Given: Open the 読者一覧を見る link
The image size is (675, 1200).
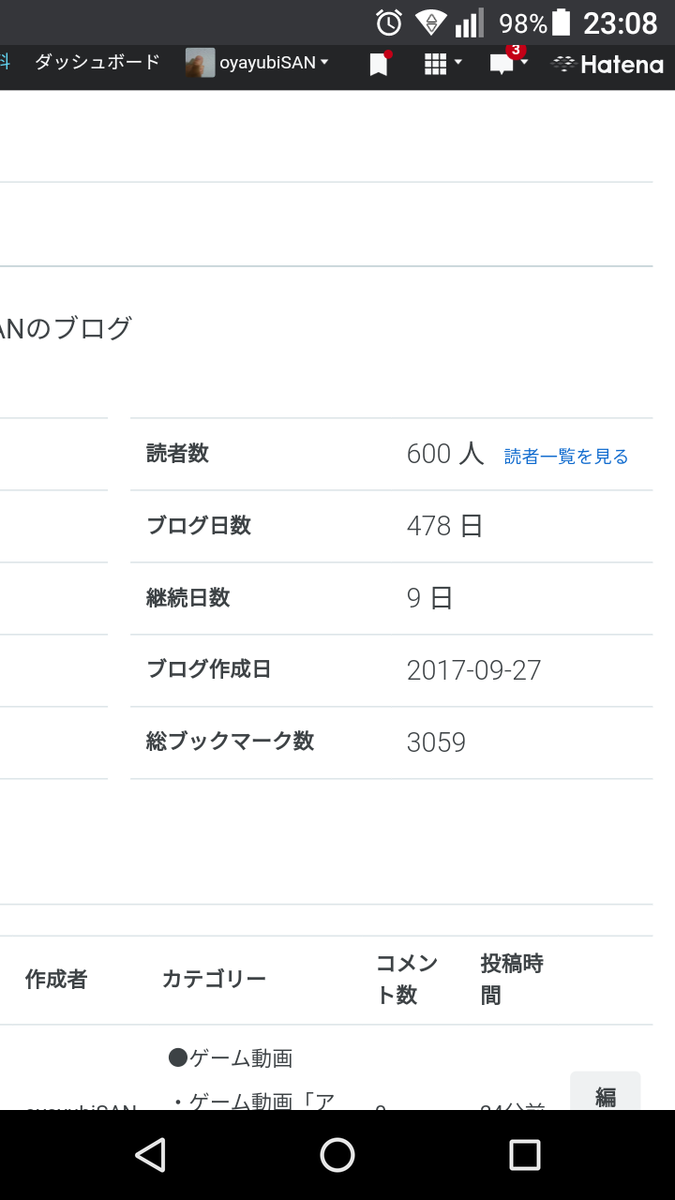Looking at the screenshot, I should [x=566, y=457].
